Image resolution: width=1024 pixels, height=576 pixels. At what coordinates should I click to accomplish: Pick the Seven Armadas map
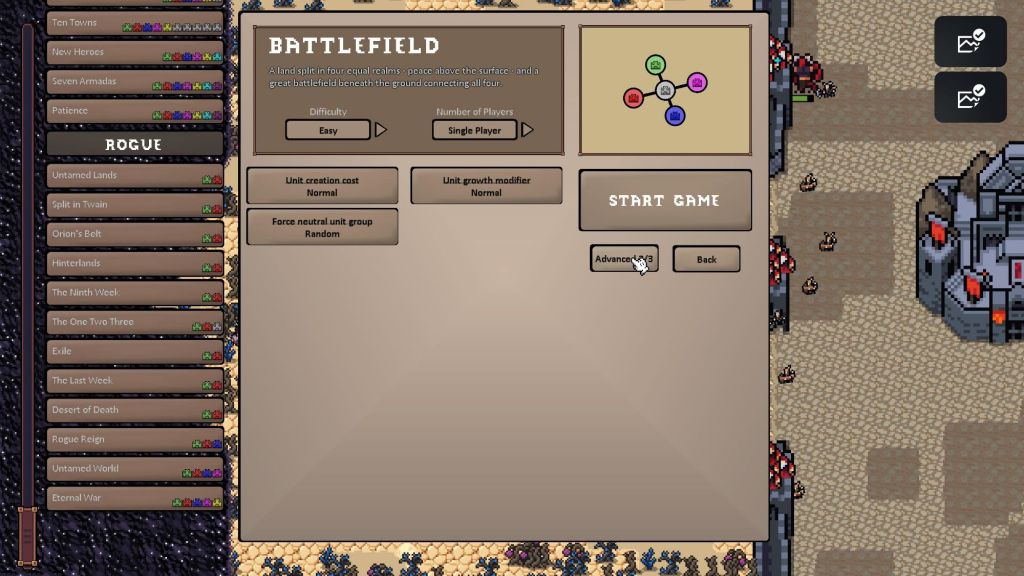135,81
